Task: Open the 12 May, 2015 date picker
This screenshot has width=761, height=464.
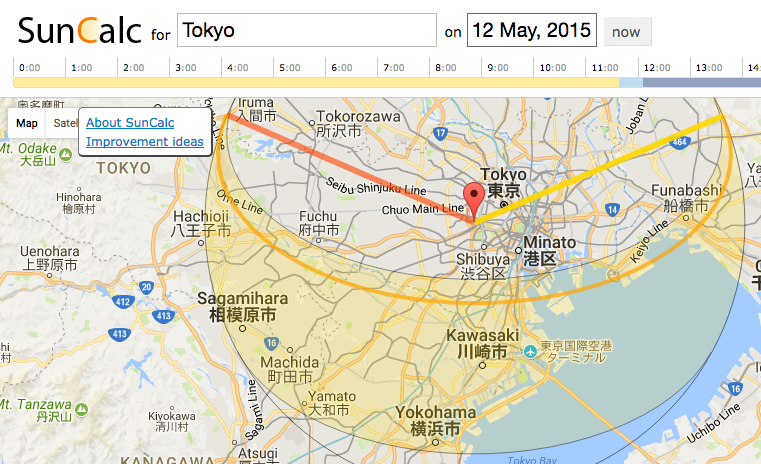Action: [533, 30]
